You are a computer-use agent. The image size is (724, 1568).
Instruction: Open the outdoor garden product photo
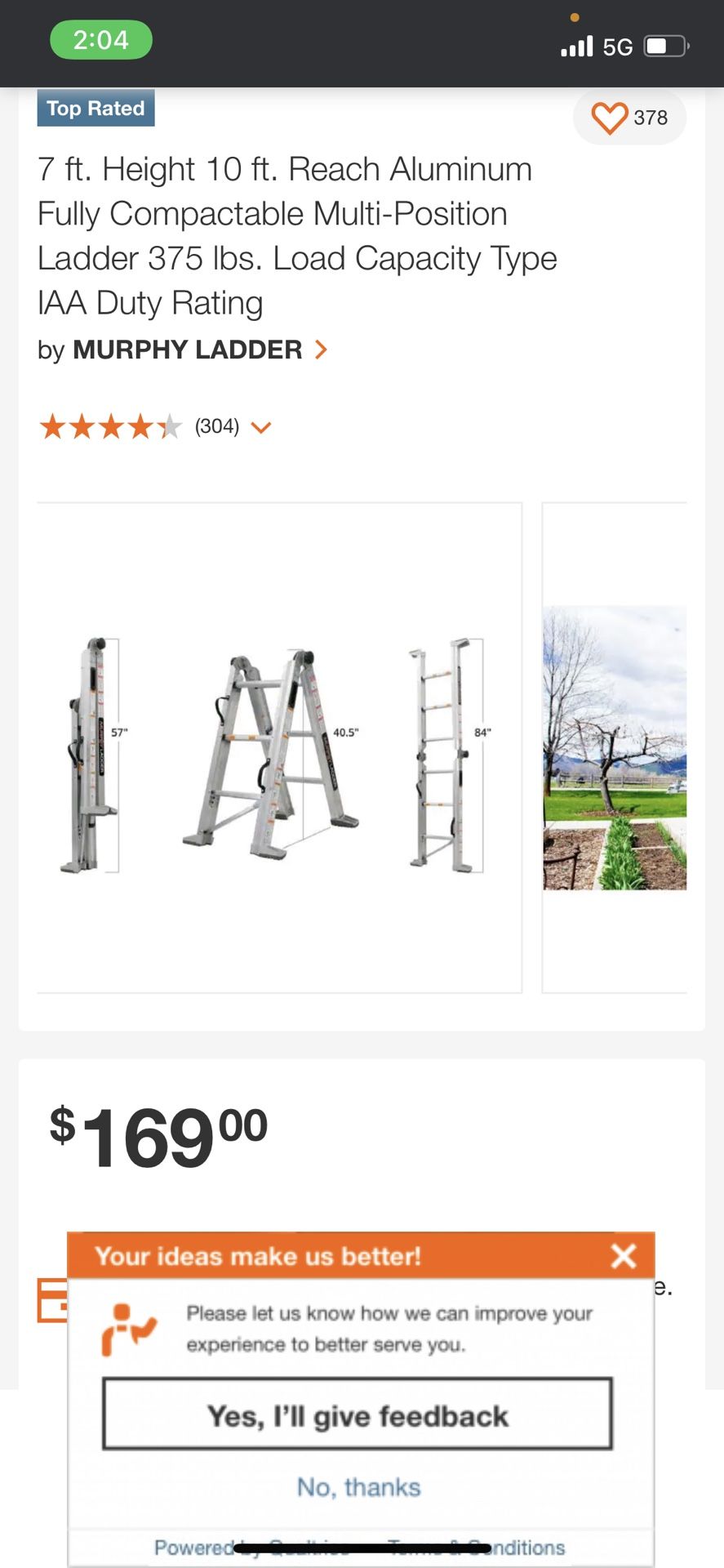tap(615, 748)
